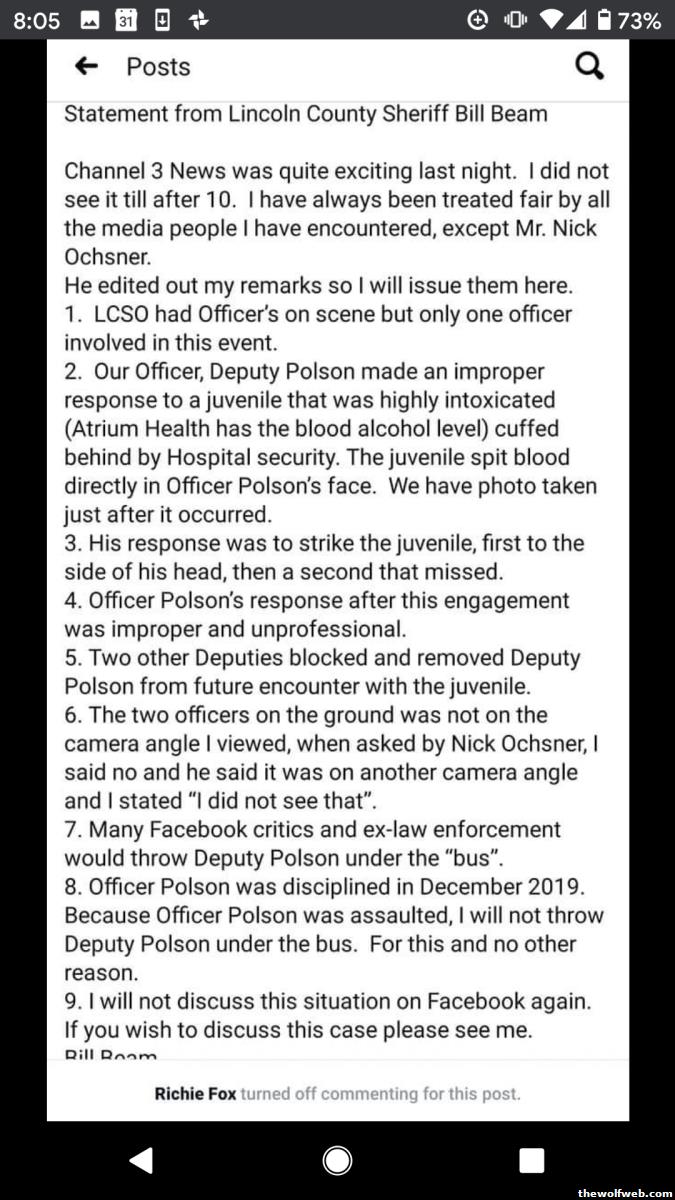The height and width of the screenshot is (1200, 675).
Task: Open Richie Fox's profile
Action: point(195,1093)
